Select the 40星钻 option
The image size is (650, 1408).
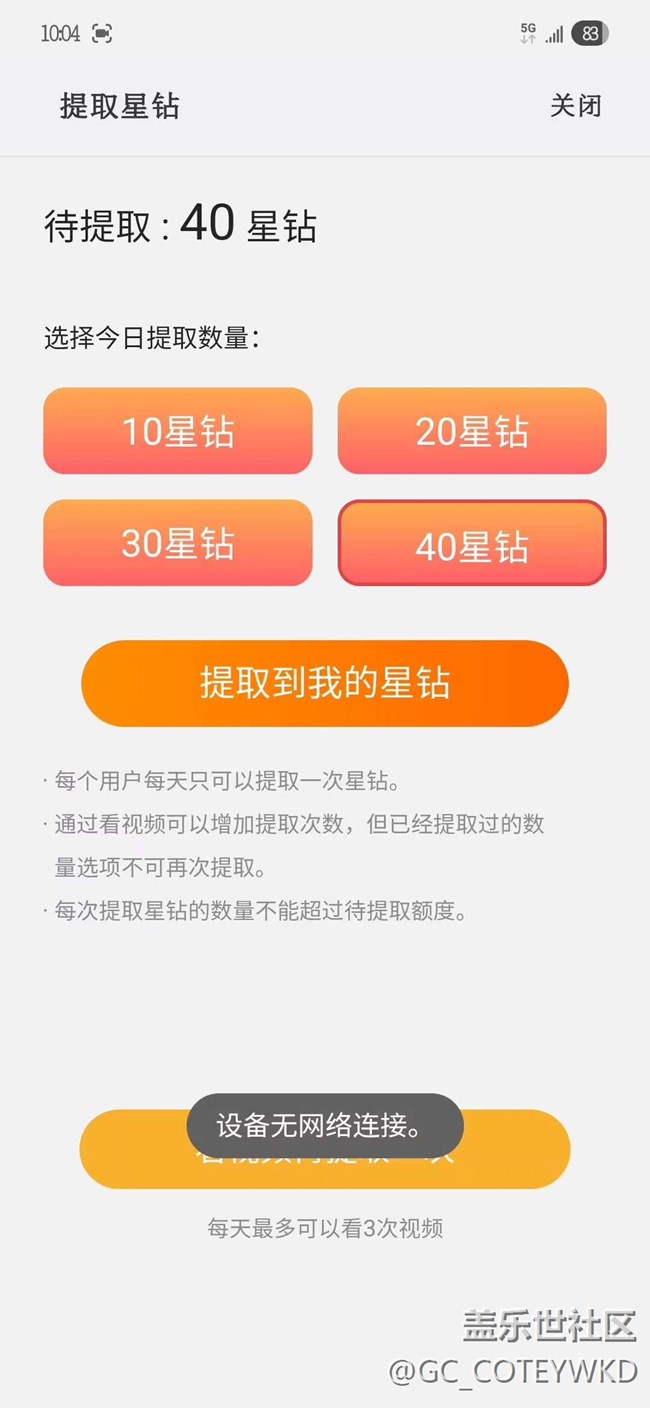(x=472, y=544)
